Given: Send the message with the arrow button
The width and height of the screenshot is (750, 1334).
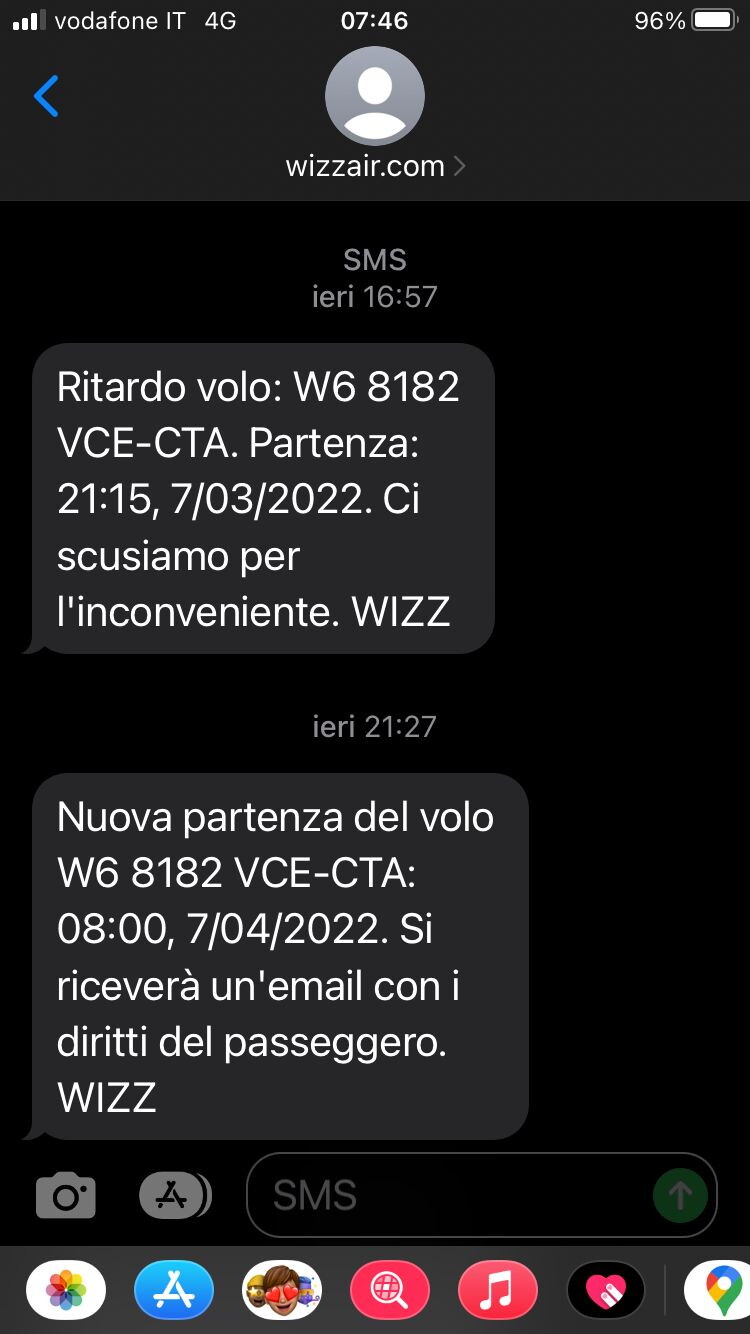Looking at the screenshot, I should tap(680, 1195).
